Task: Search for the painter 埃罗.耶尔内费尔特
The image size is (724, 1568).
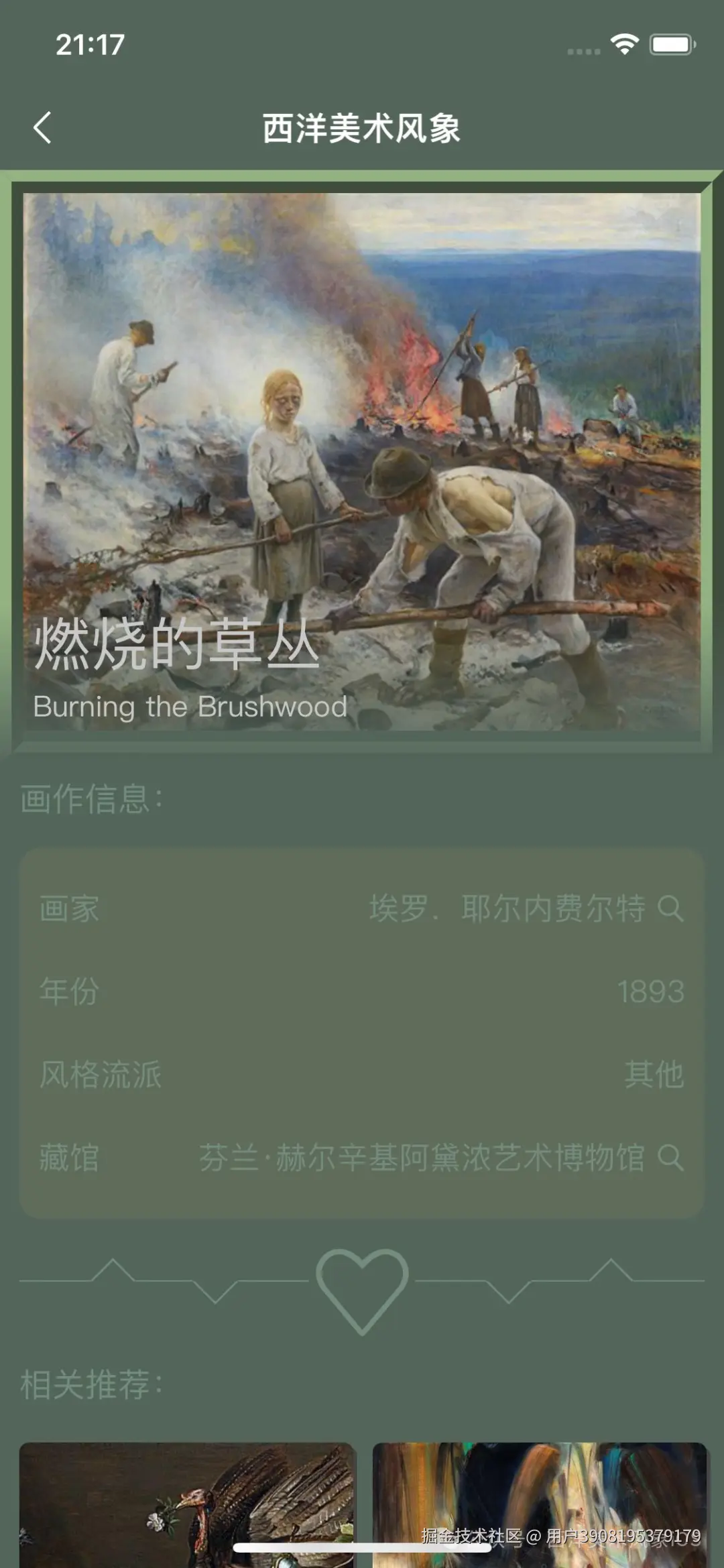Action: 670,908
